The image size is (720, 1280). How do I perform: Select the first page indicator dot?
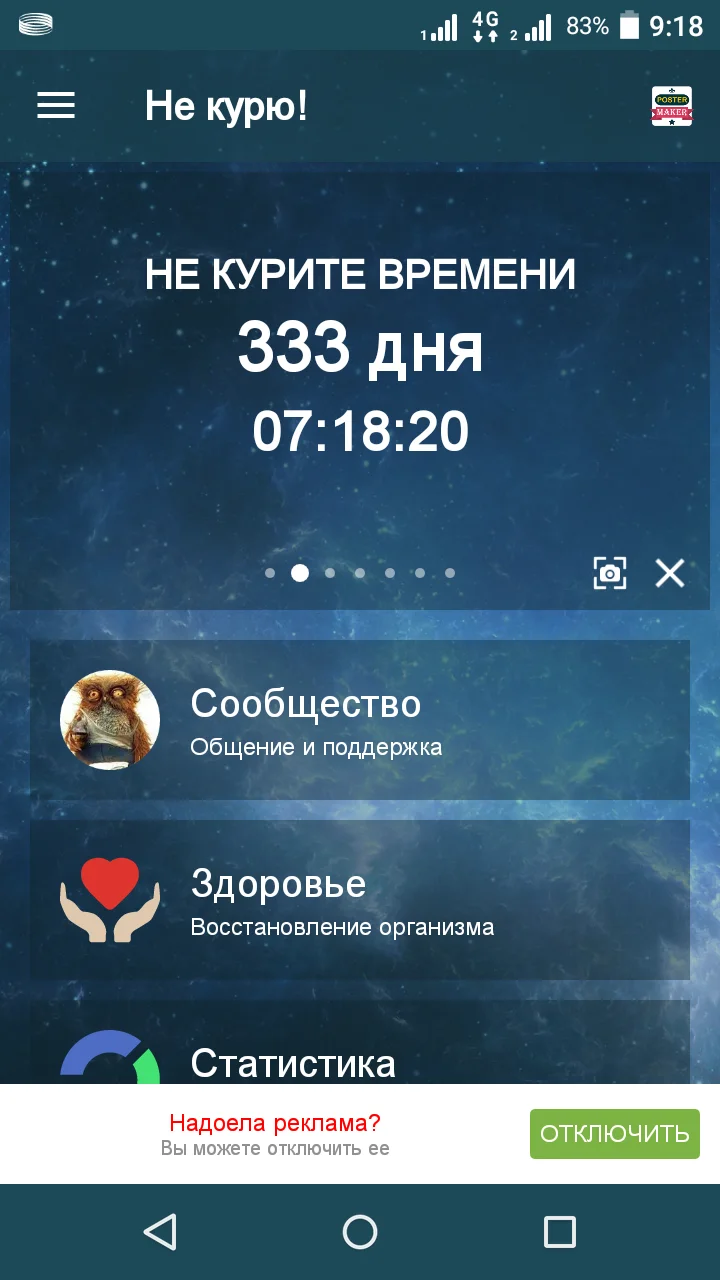point(270,572)
